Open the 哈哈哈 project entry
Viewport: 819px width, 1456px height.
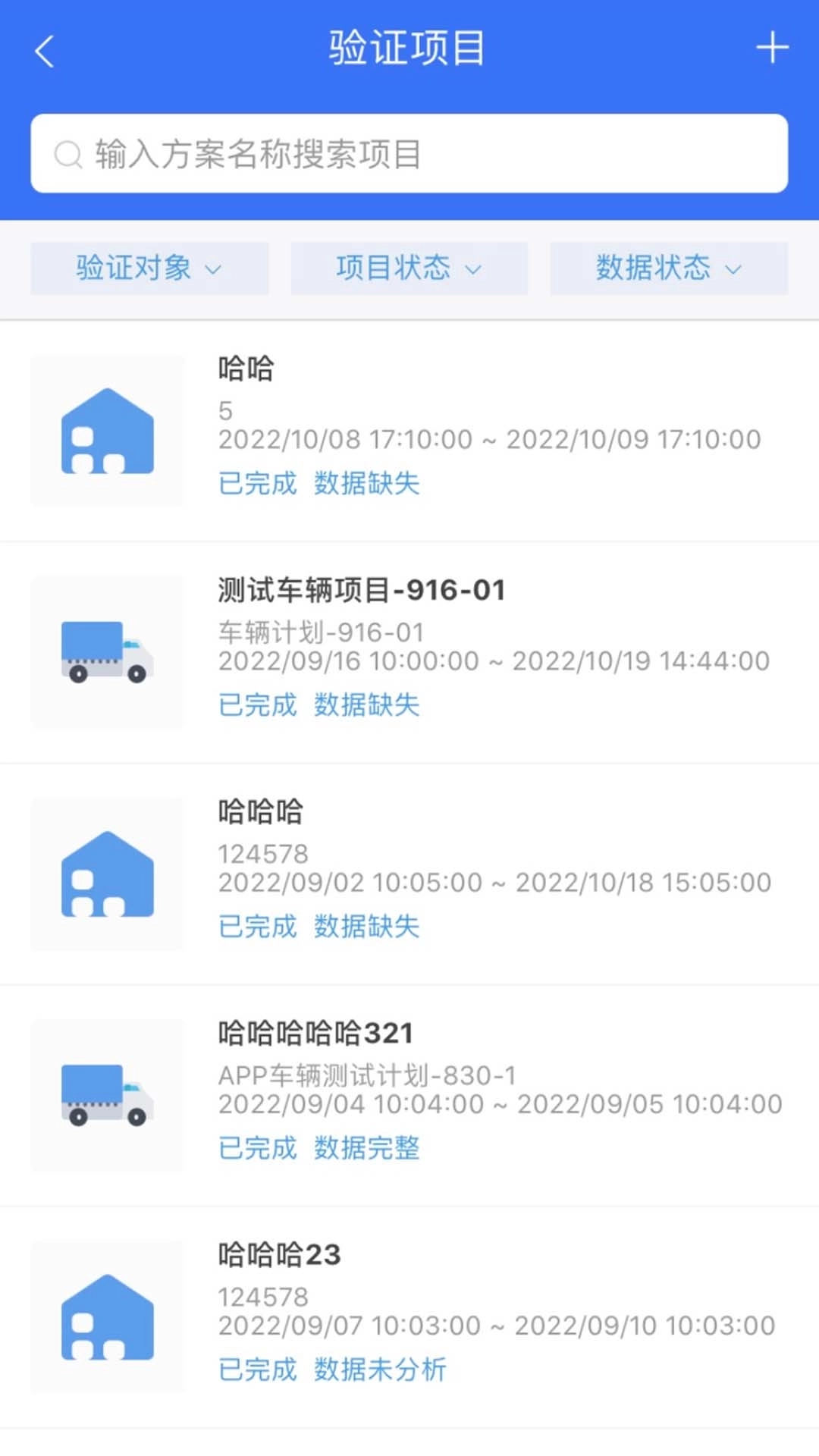coord(409,874)
